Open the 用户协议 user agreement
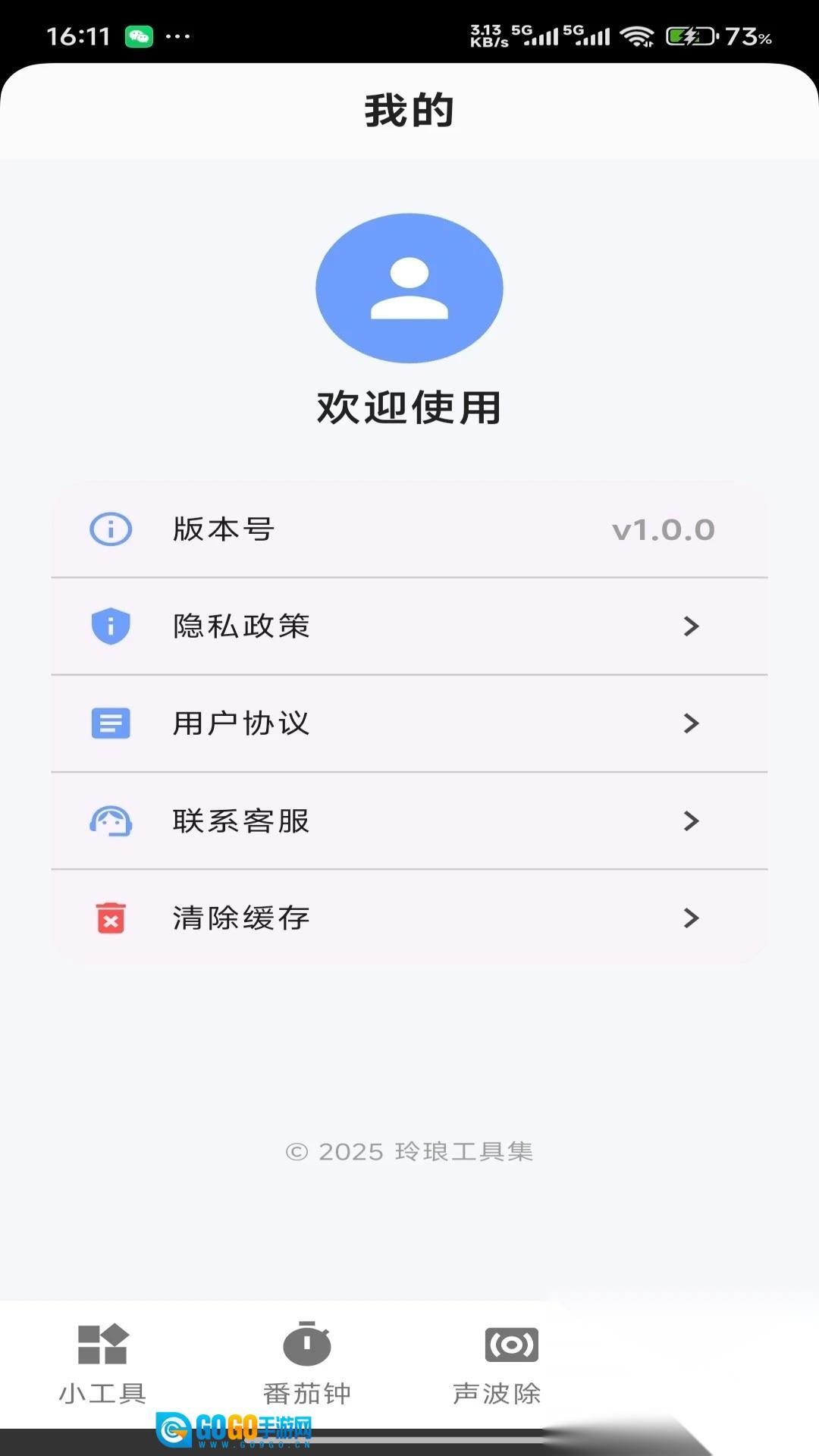Screen dimensions: 819x1456 point(409,723)
